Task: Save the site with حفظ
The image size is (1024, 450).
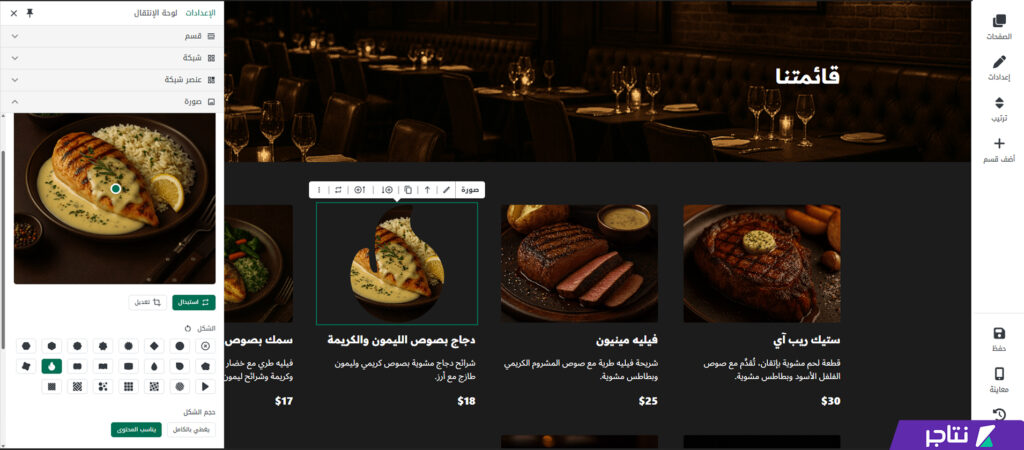Action: tap(998, 339)
